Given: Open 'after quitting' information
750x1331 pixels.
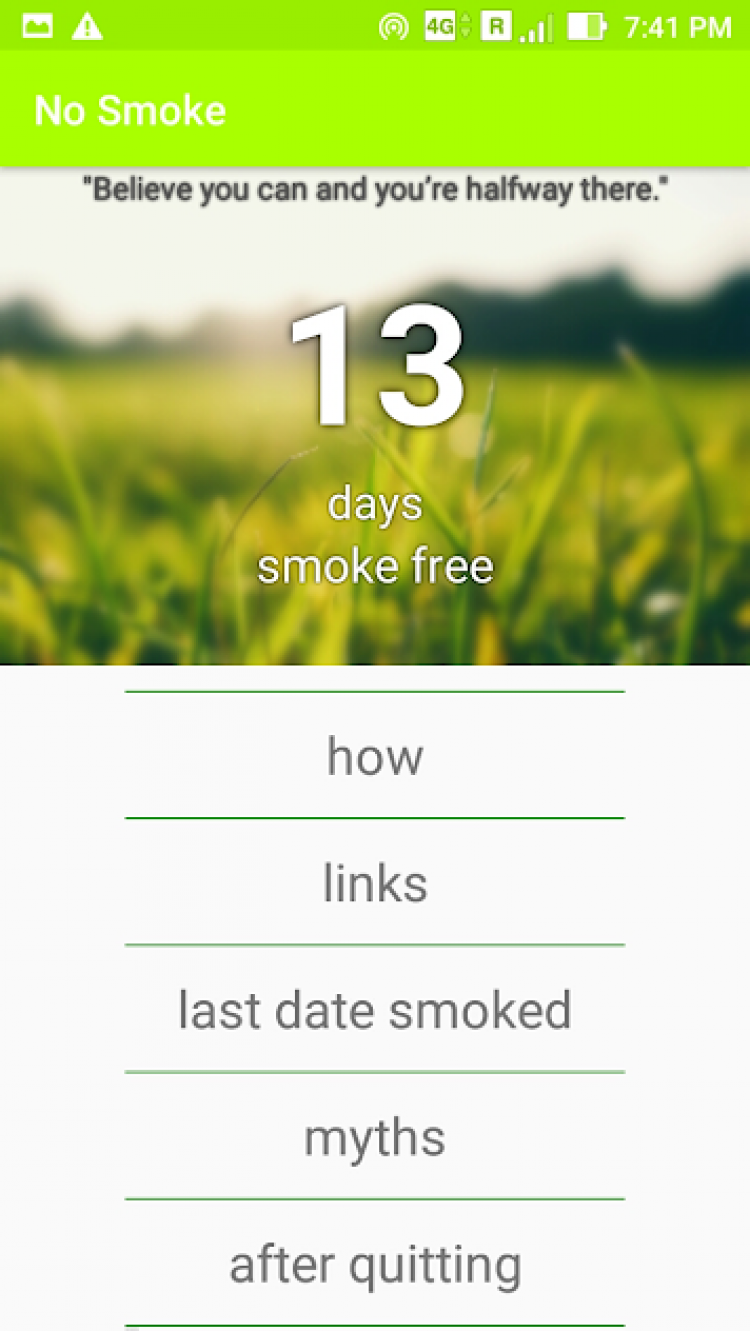Looking at the screenshot, I should click(375, 1264).
